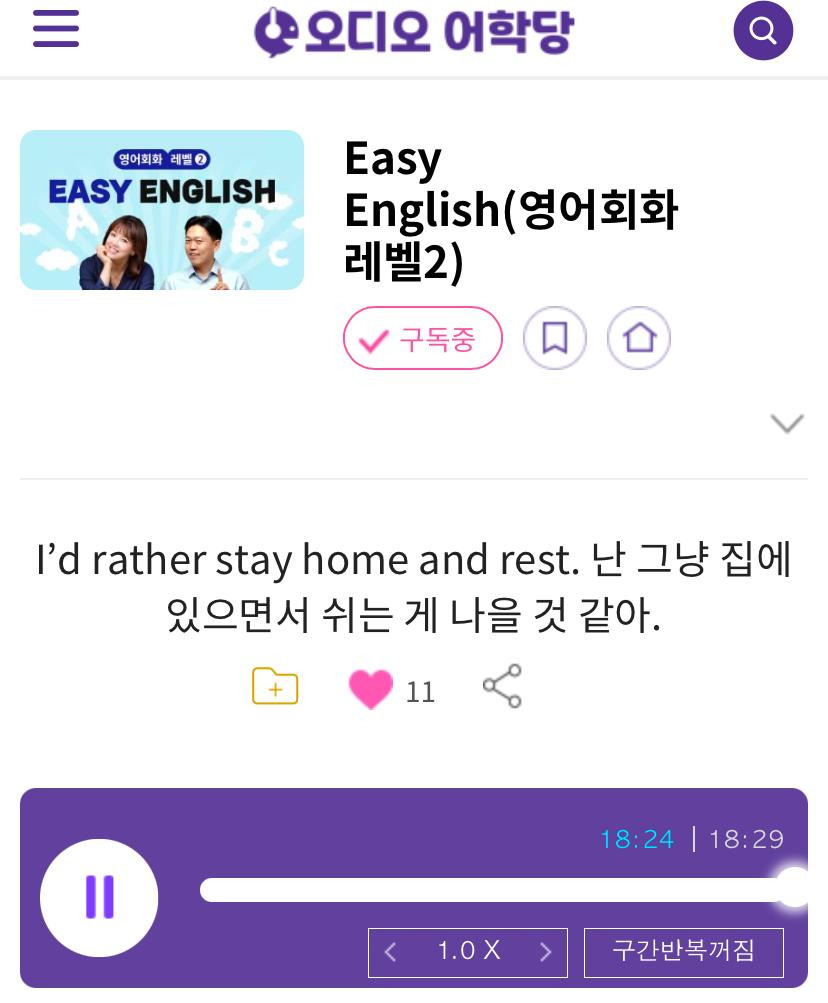Go to the program home icon
This screenshot has width=828, height=1003.
coord(638,338)
